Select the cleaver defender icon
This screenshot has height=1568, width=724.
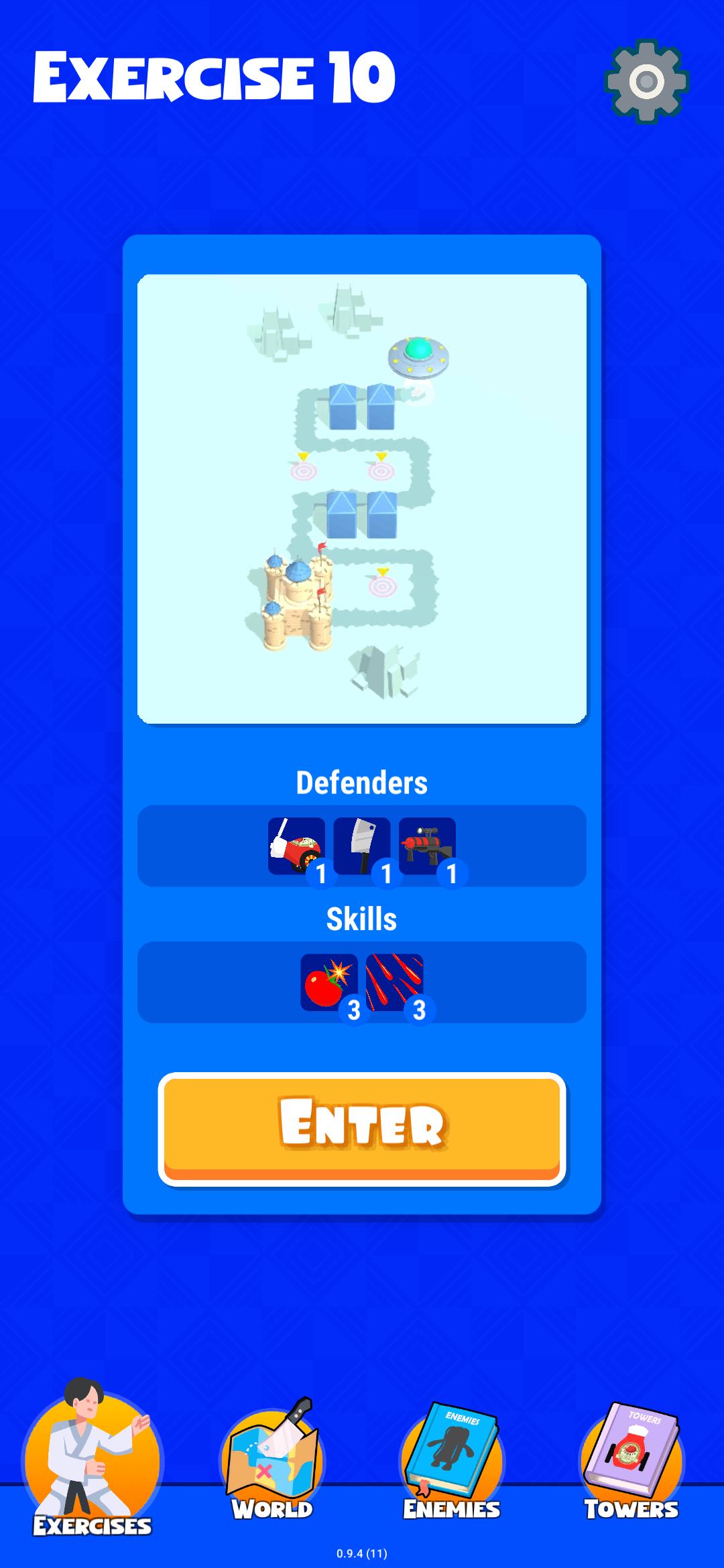(x=361, y=846)
